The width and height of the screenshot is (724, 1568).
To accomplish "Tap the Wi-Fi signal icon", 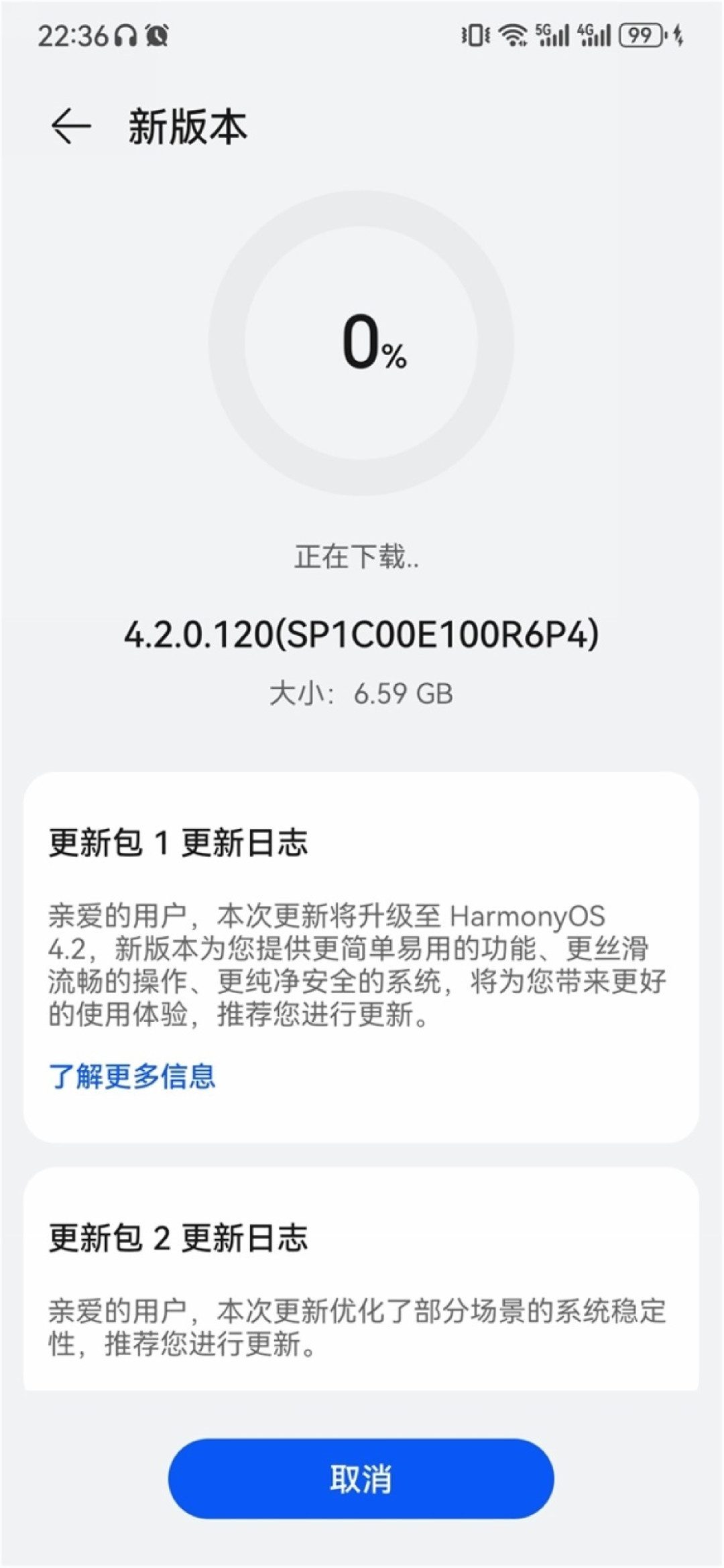I will 512,37.
